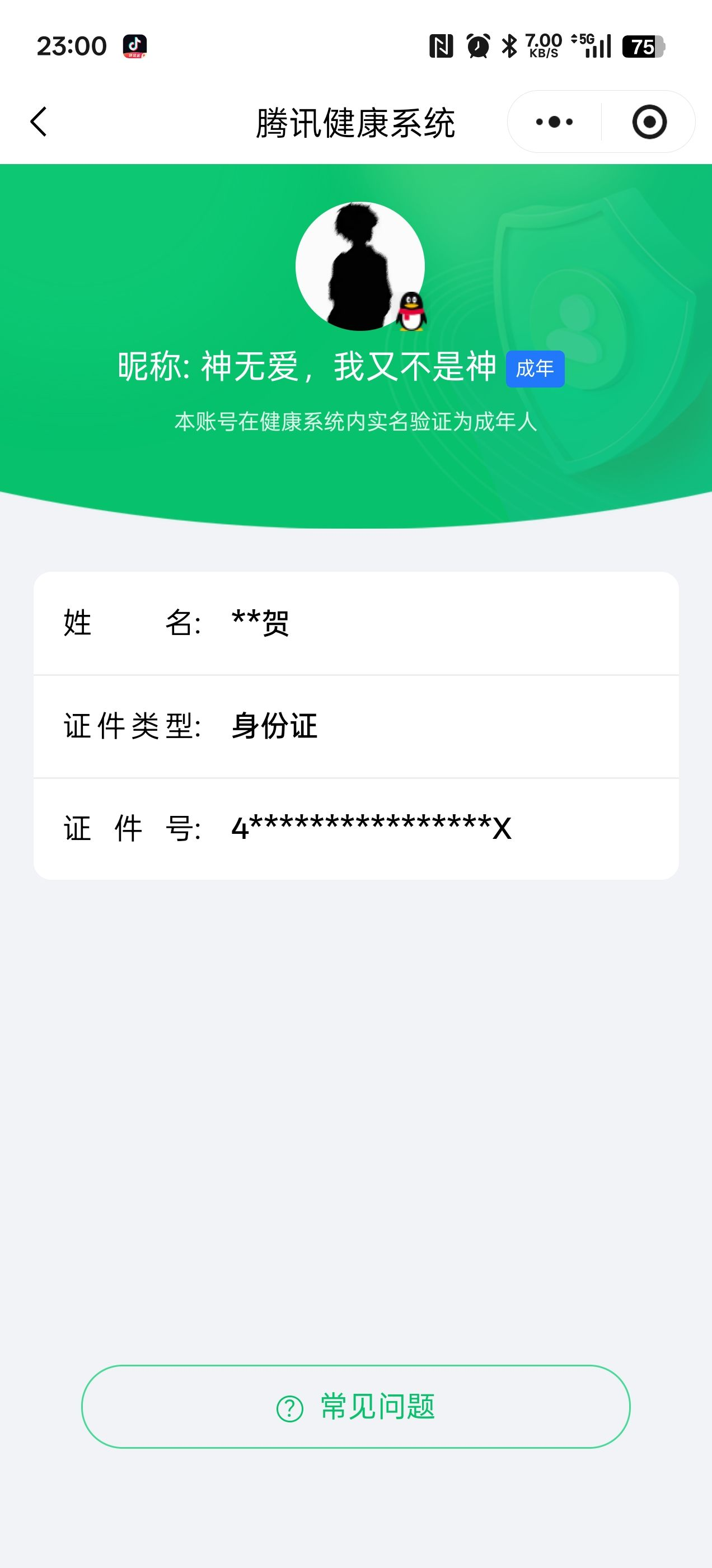This screenshot has height=1568, width=712.
Task: Tap the circular close capsule icon
Action: coord(650,121)
